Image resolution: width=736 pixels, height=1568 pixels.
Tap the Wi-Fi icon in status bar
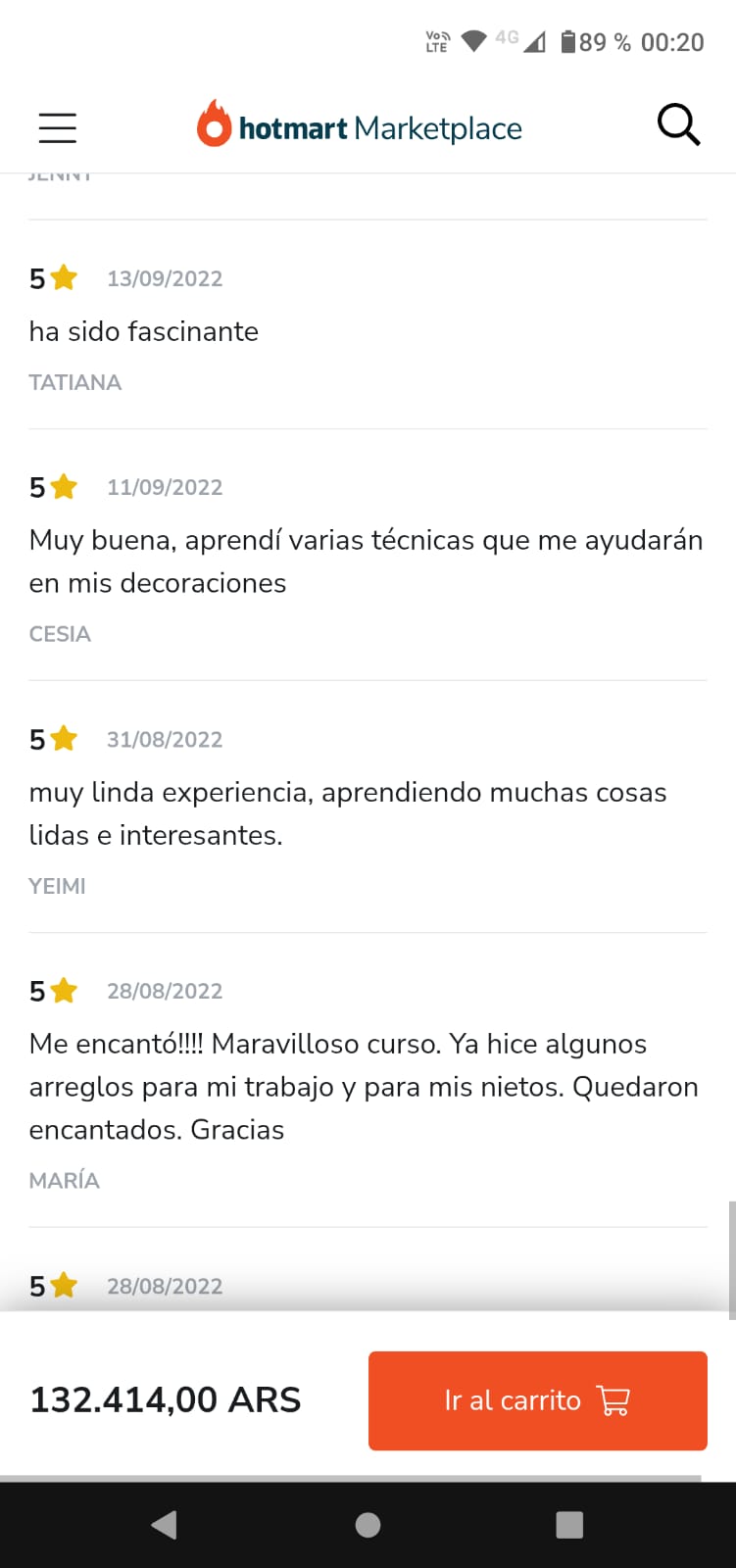[x=472, y=41]
